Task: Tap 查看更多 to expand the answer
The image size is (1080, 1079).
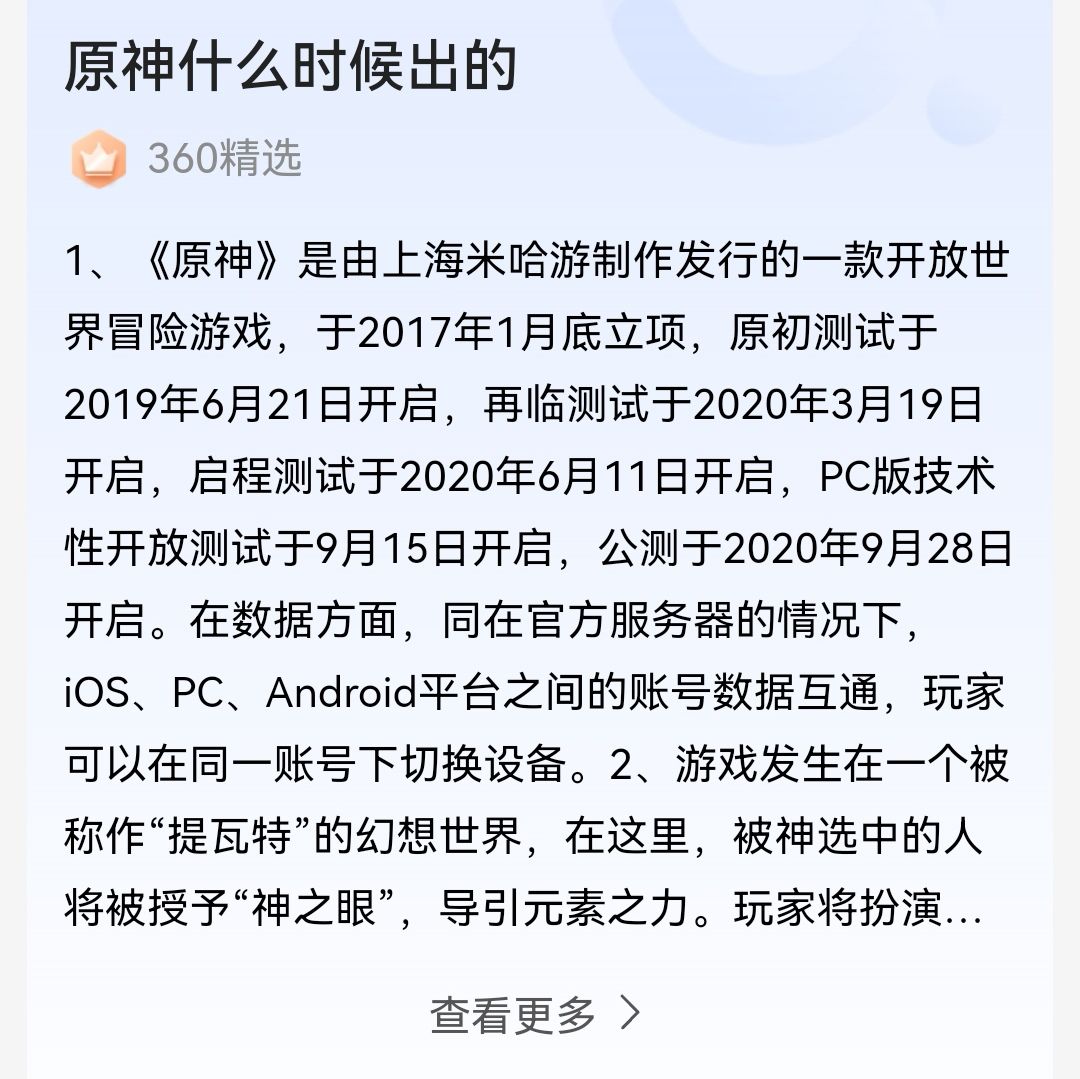Action: coord(535,1014)
